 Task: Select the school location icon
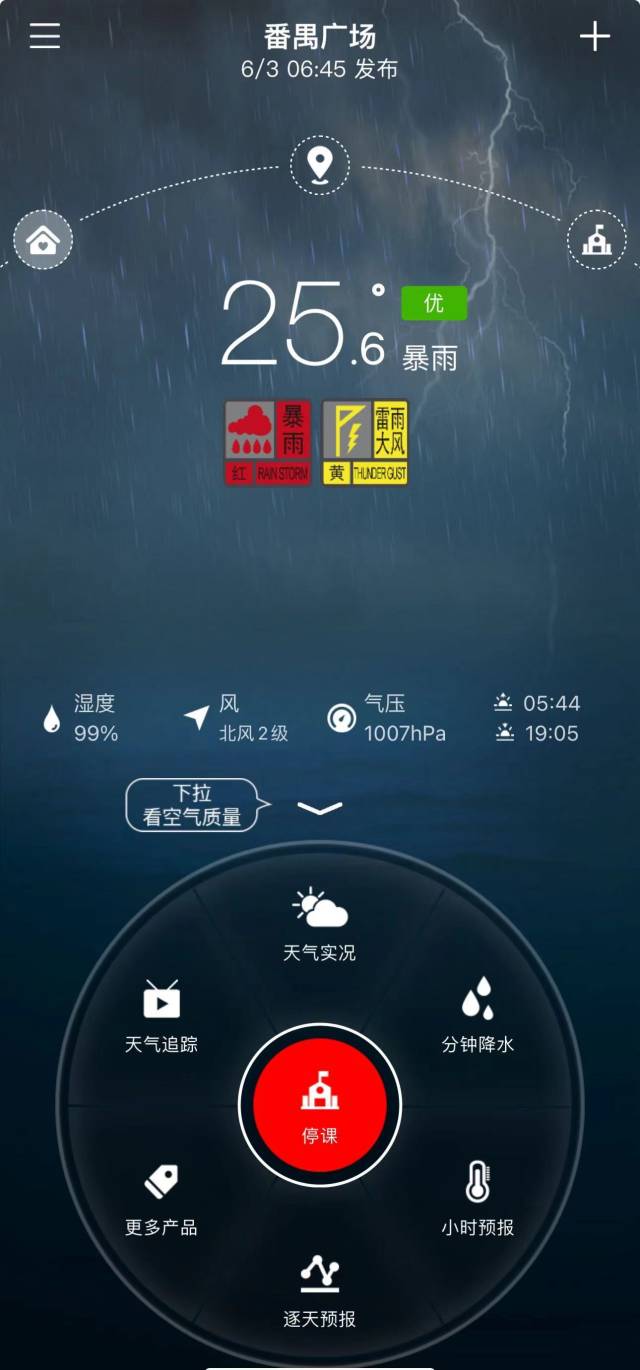tap(597, 240)
